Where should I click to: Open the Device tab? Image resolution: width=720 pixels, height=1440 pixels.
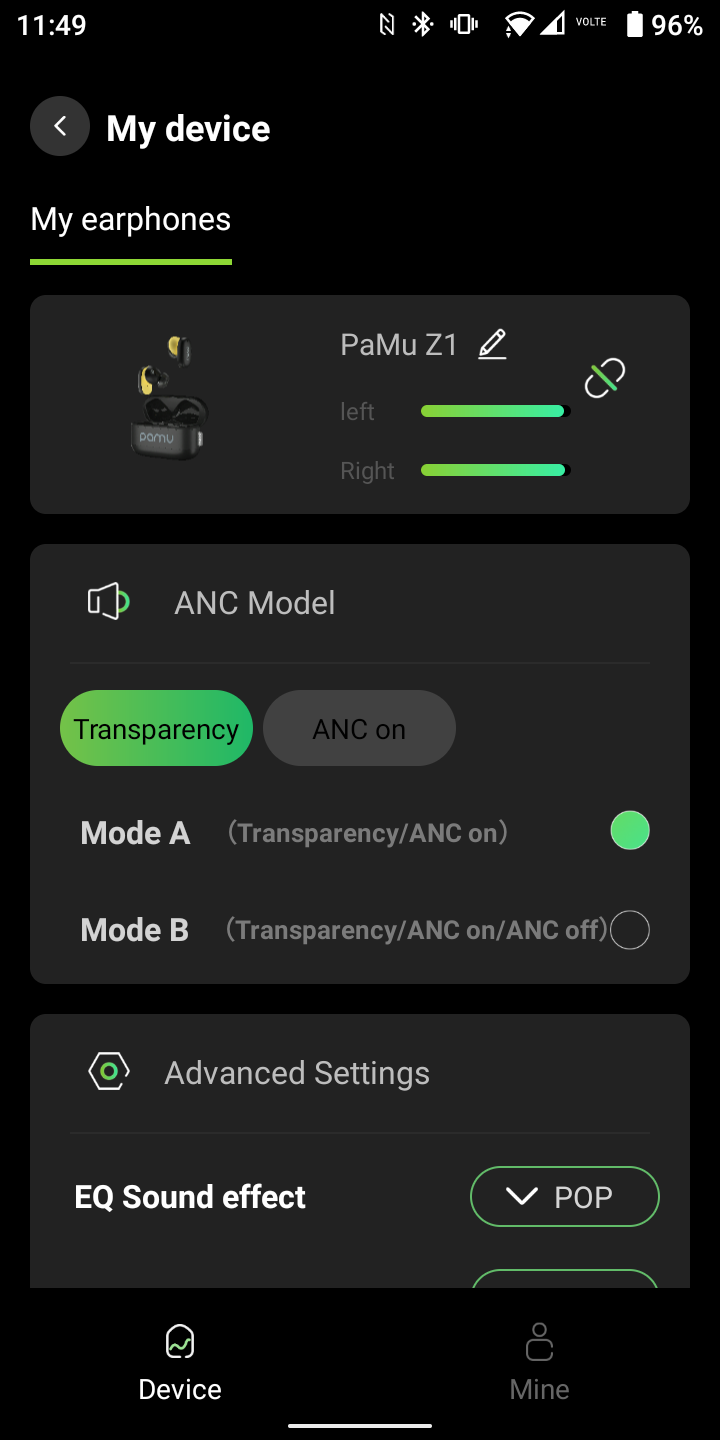tap(180, 1362)
